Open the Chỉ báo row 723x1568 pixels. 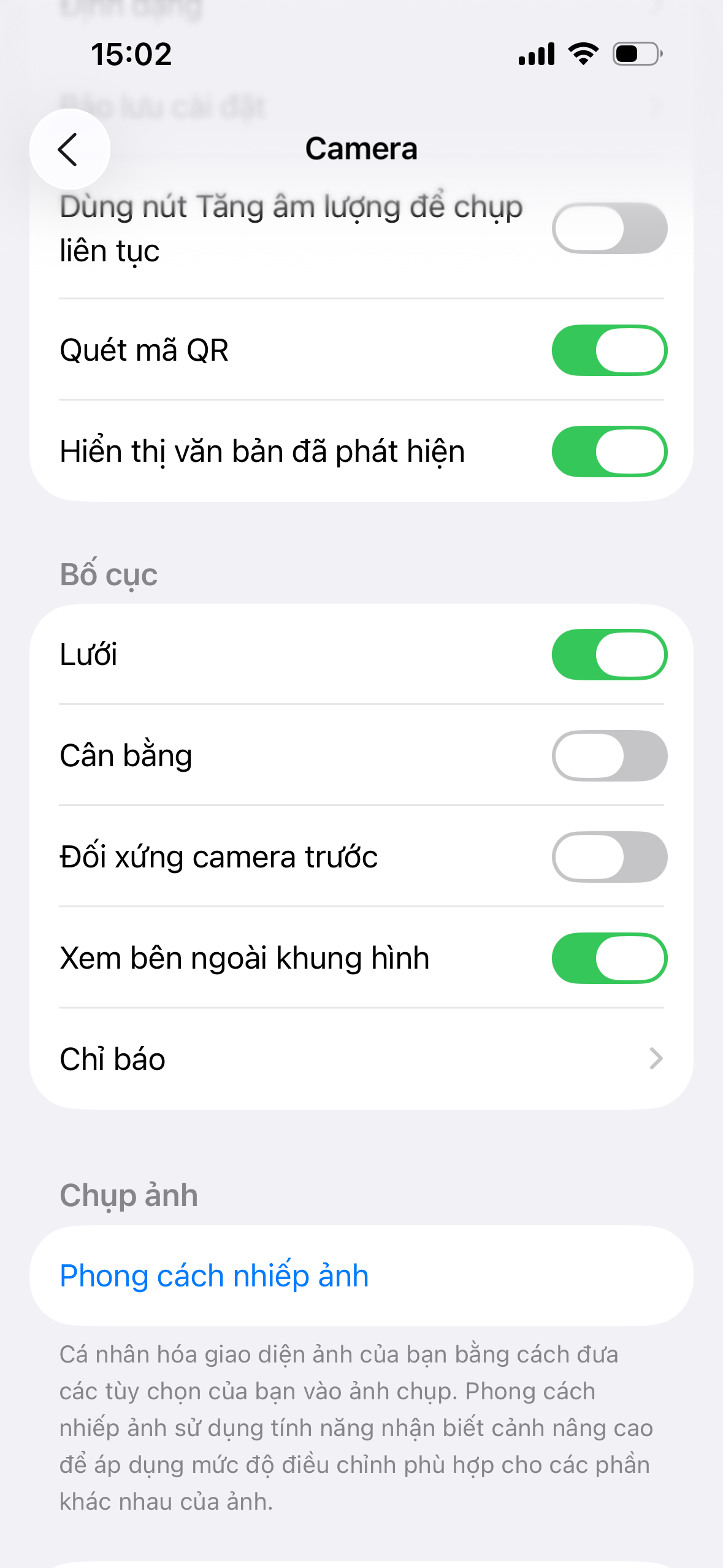361,1059
